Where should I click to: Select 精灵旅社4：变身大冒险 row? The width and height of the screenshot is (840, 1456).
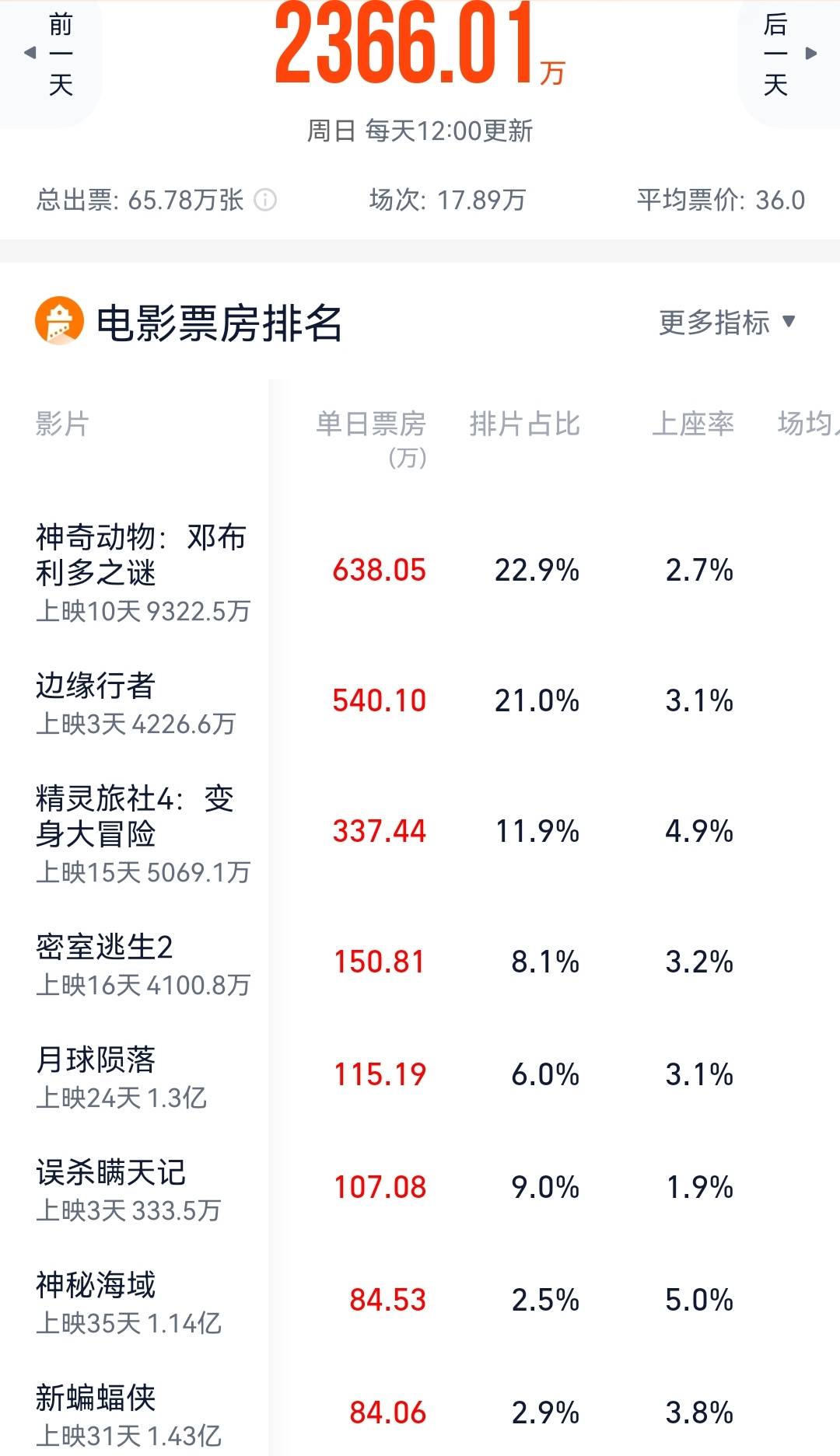(420, 833)
